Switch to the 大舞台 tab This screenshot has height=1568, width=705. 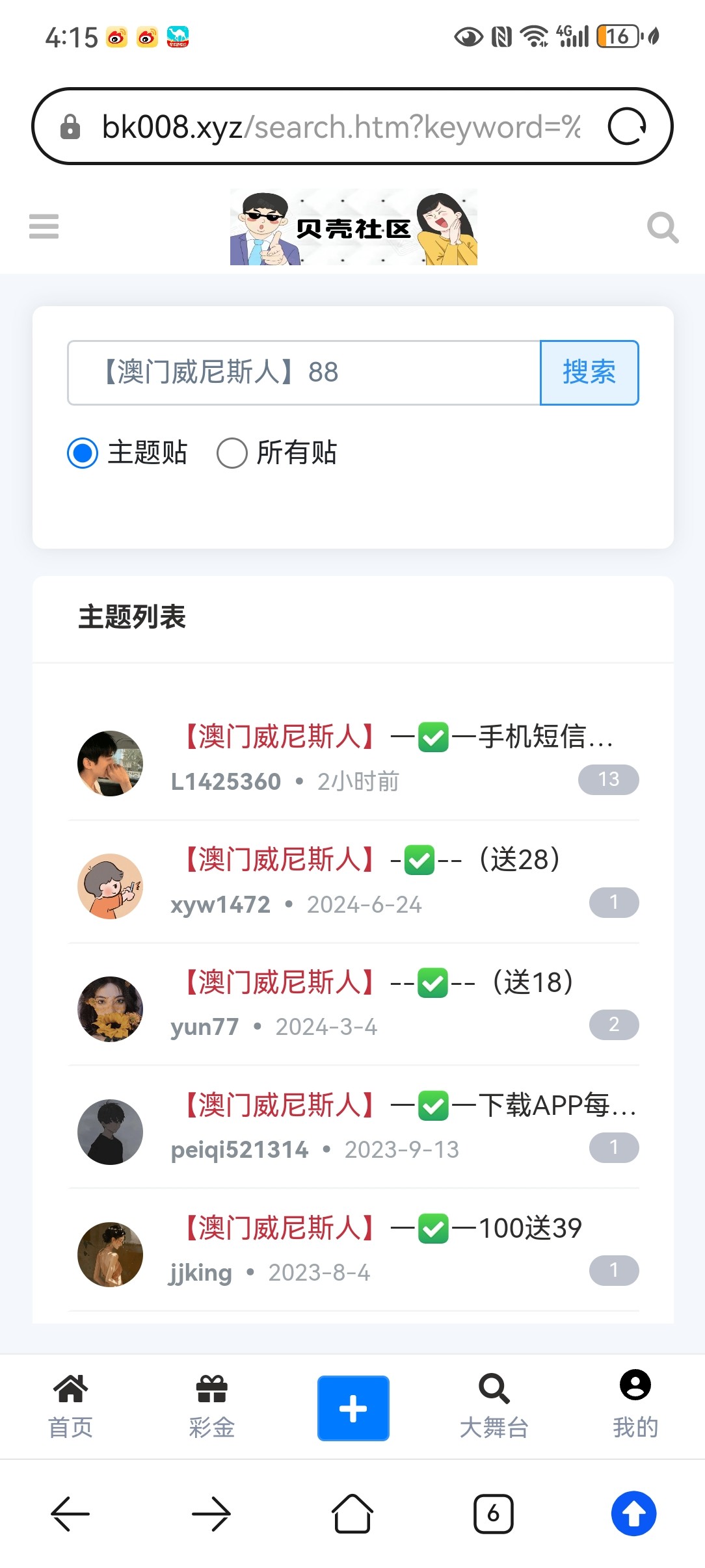(x=494, y=1407)
